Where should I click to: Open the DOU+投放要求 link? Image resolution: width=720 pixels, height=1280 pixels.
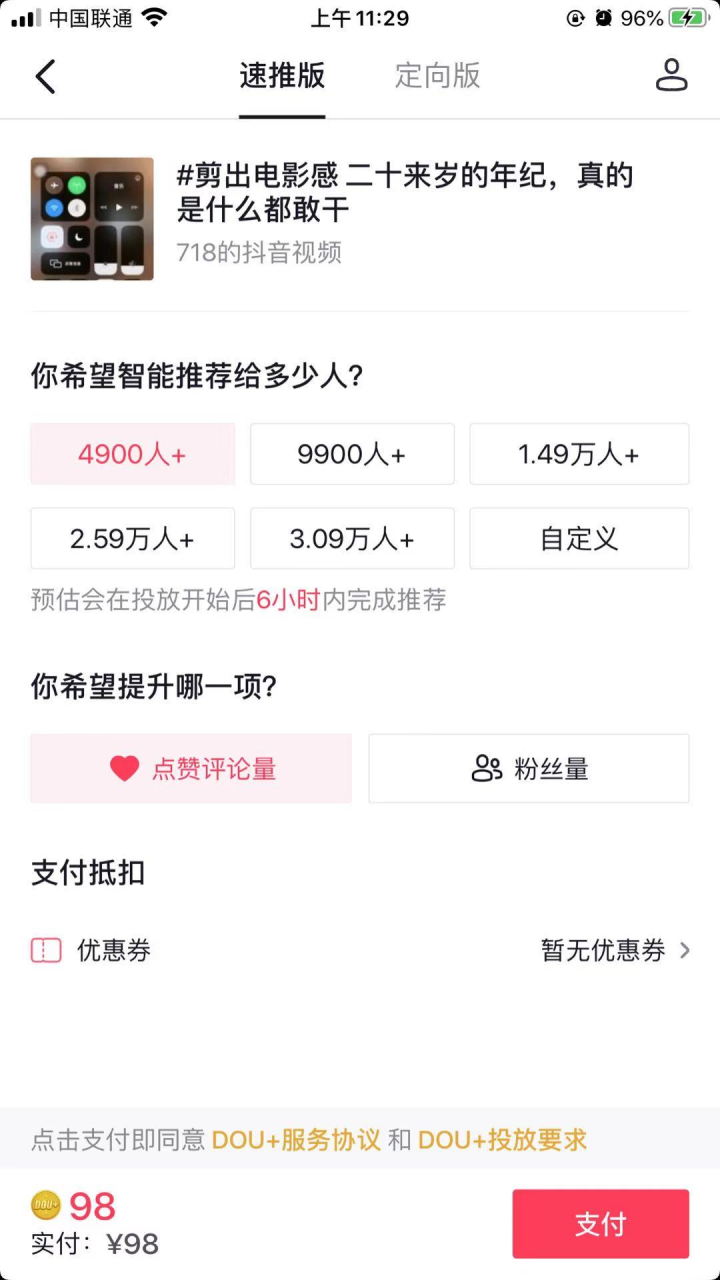(504, 1139)
